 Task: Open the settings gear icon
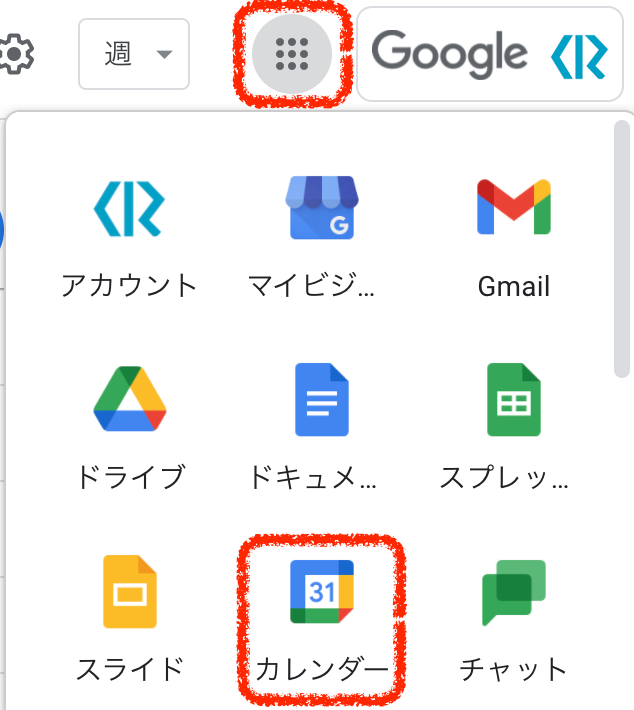coord(14,54)
